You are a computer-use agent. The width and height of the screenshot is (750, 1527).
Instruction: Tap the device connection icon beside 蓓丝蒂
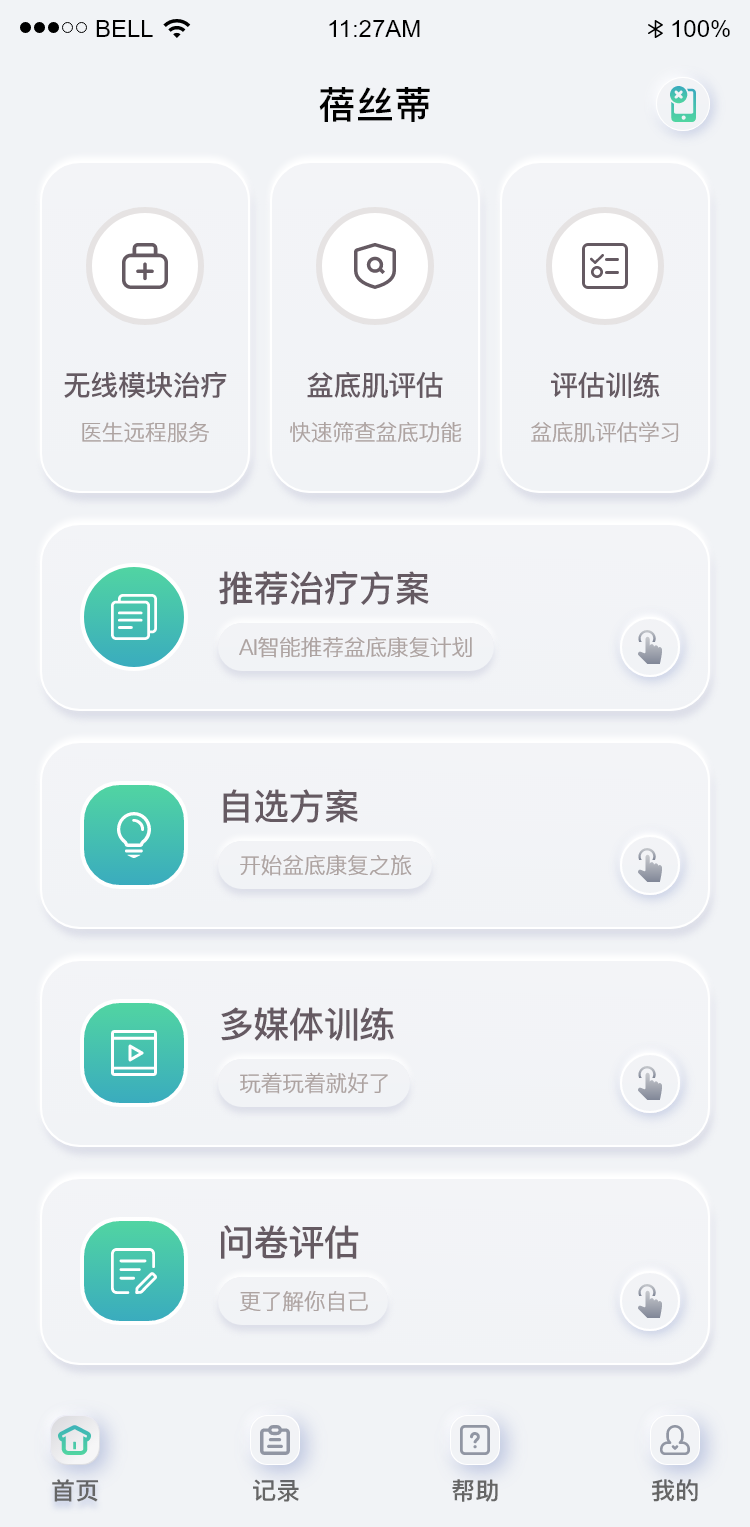coord(683,104)
